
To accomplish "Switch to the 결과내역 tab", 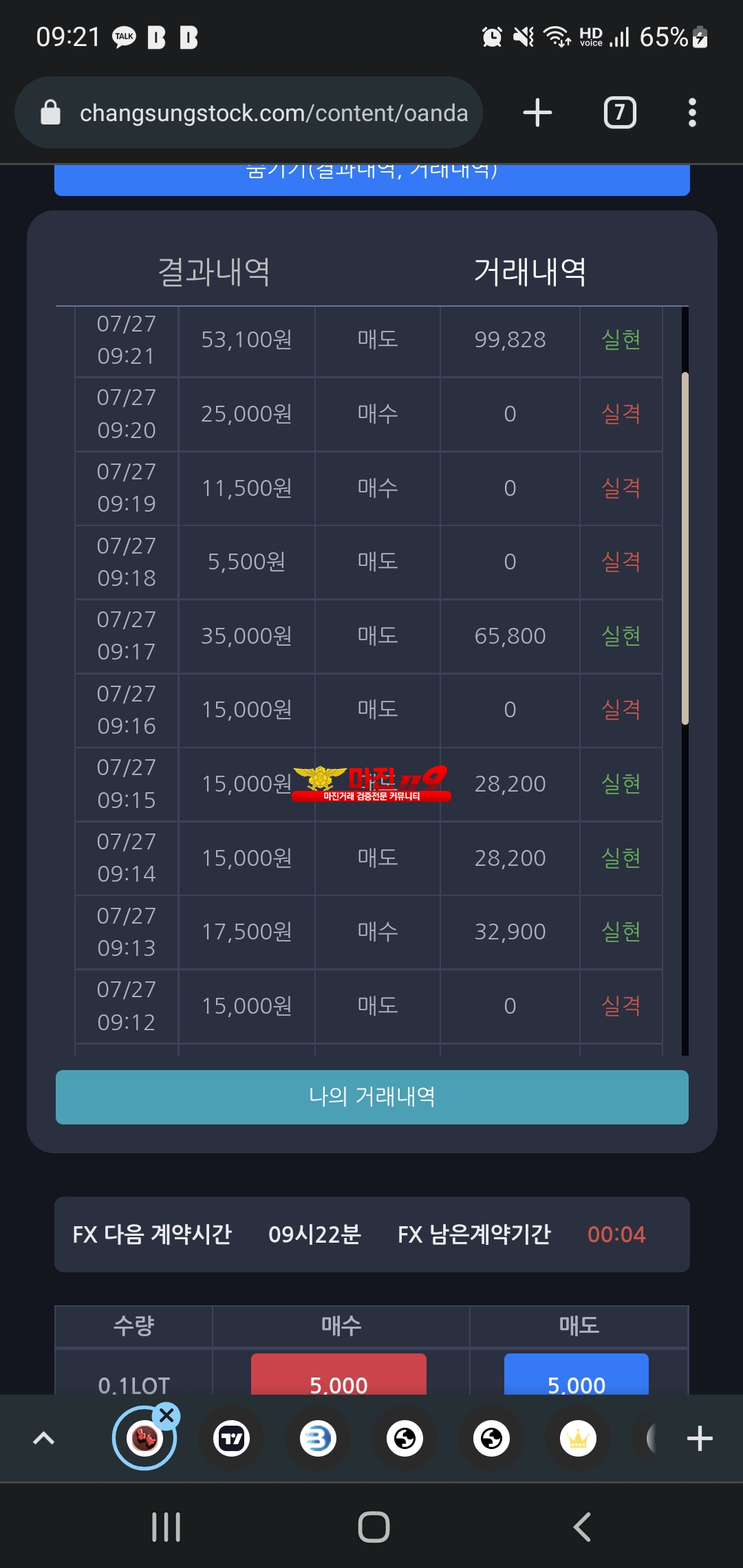I will tap(214, 271).
